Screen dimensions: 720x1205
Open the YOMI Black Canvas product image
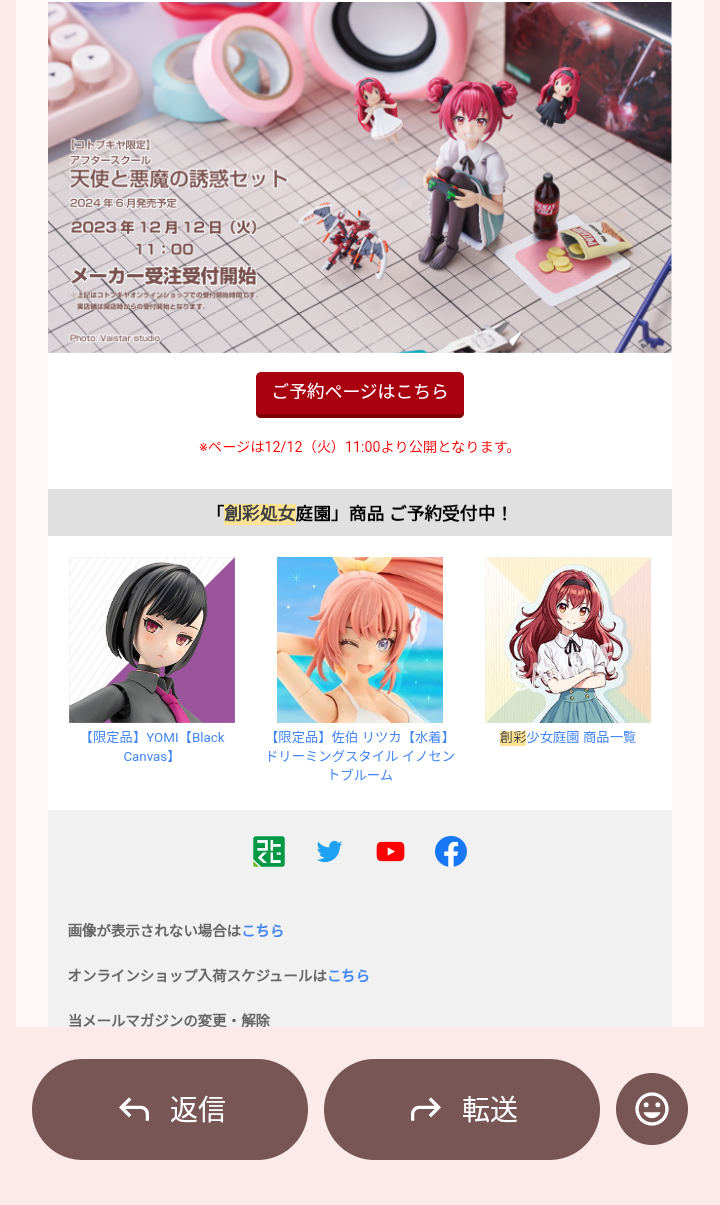tap(152, 640)
